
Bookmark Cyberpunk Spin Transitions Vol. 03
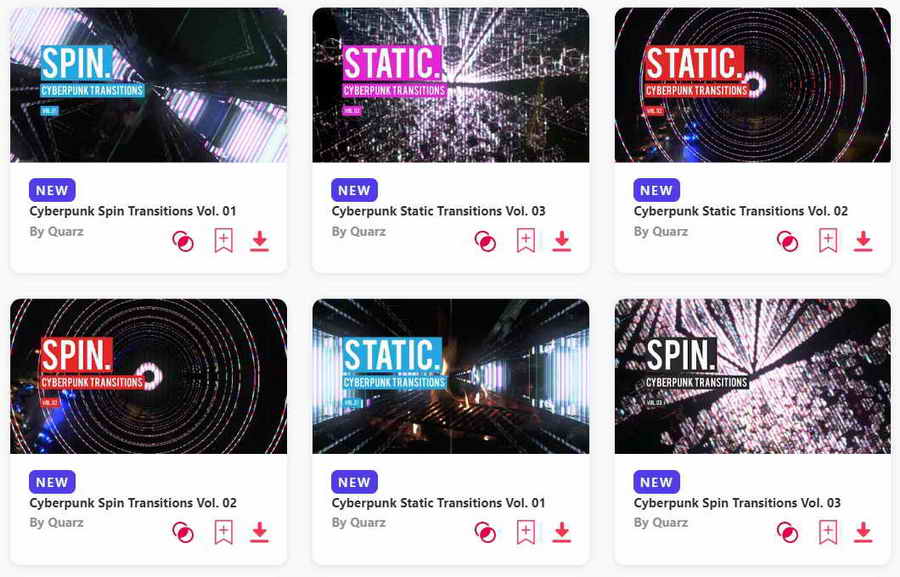pos(827,532)
